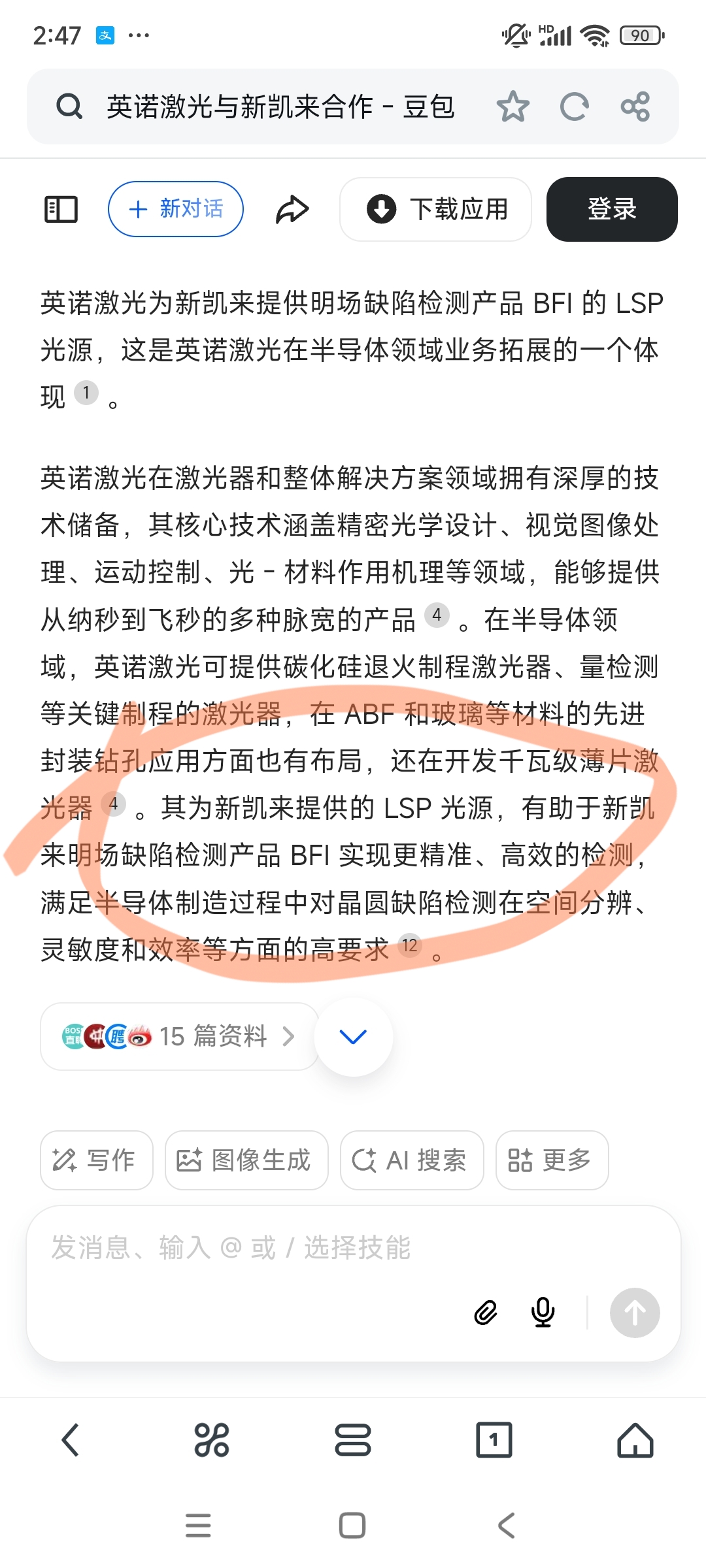Tap the browser address bar

(x=281, y=106)
